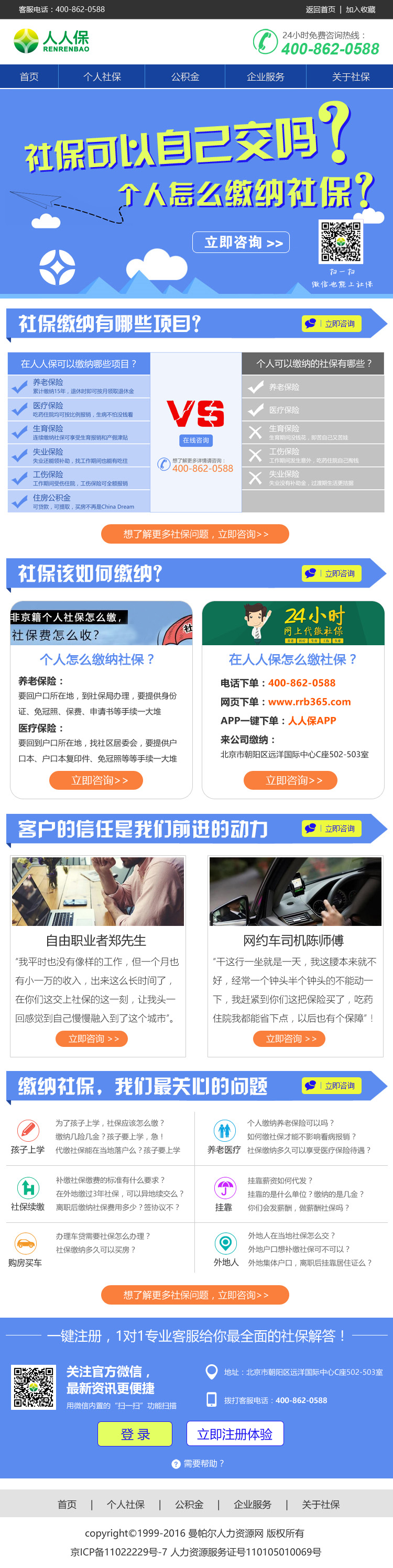Open the 公积金 tab in the main menu
Screen dimensions: 393x1568
pyautogui.click(x=184, y=76)
